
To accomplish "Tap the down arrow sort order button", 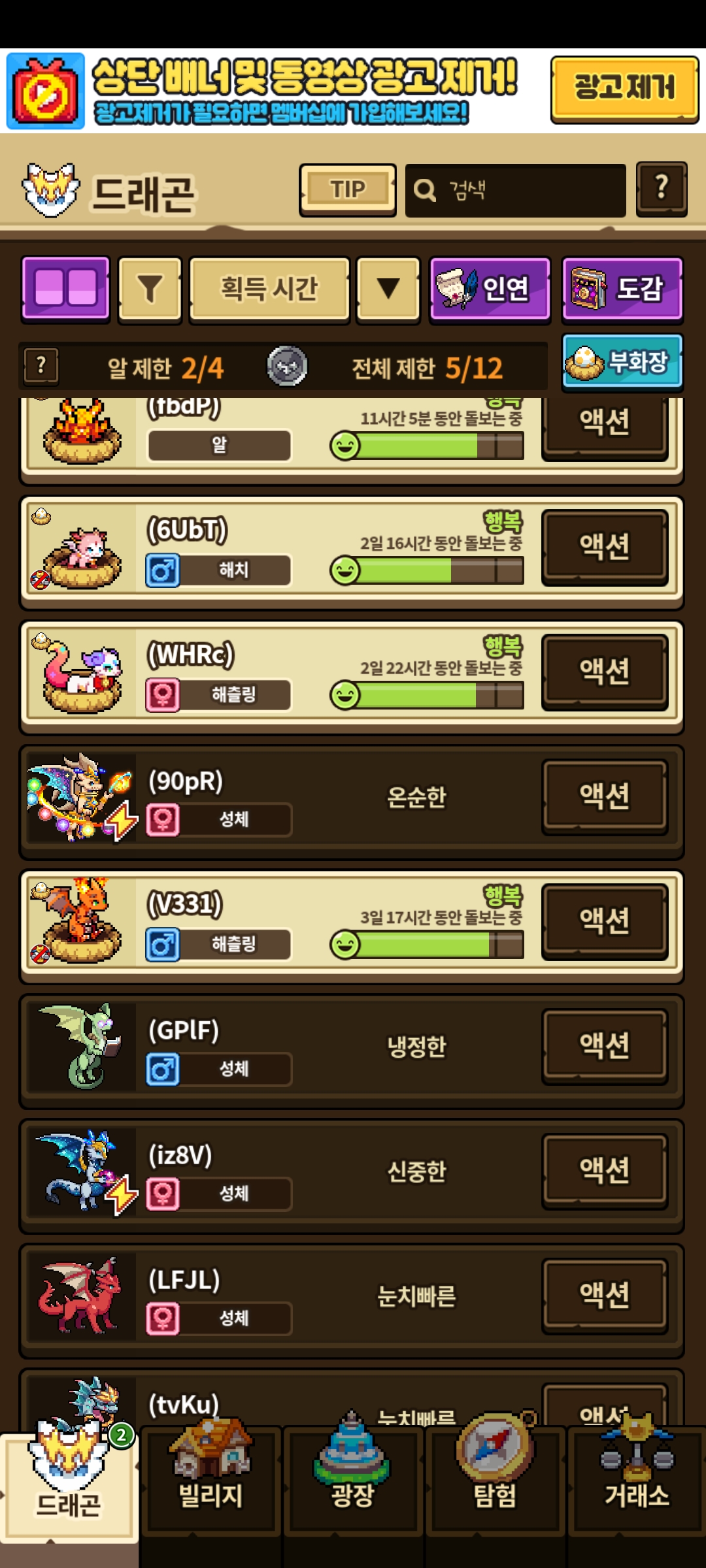I will 388,289.
